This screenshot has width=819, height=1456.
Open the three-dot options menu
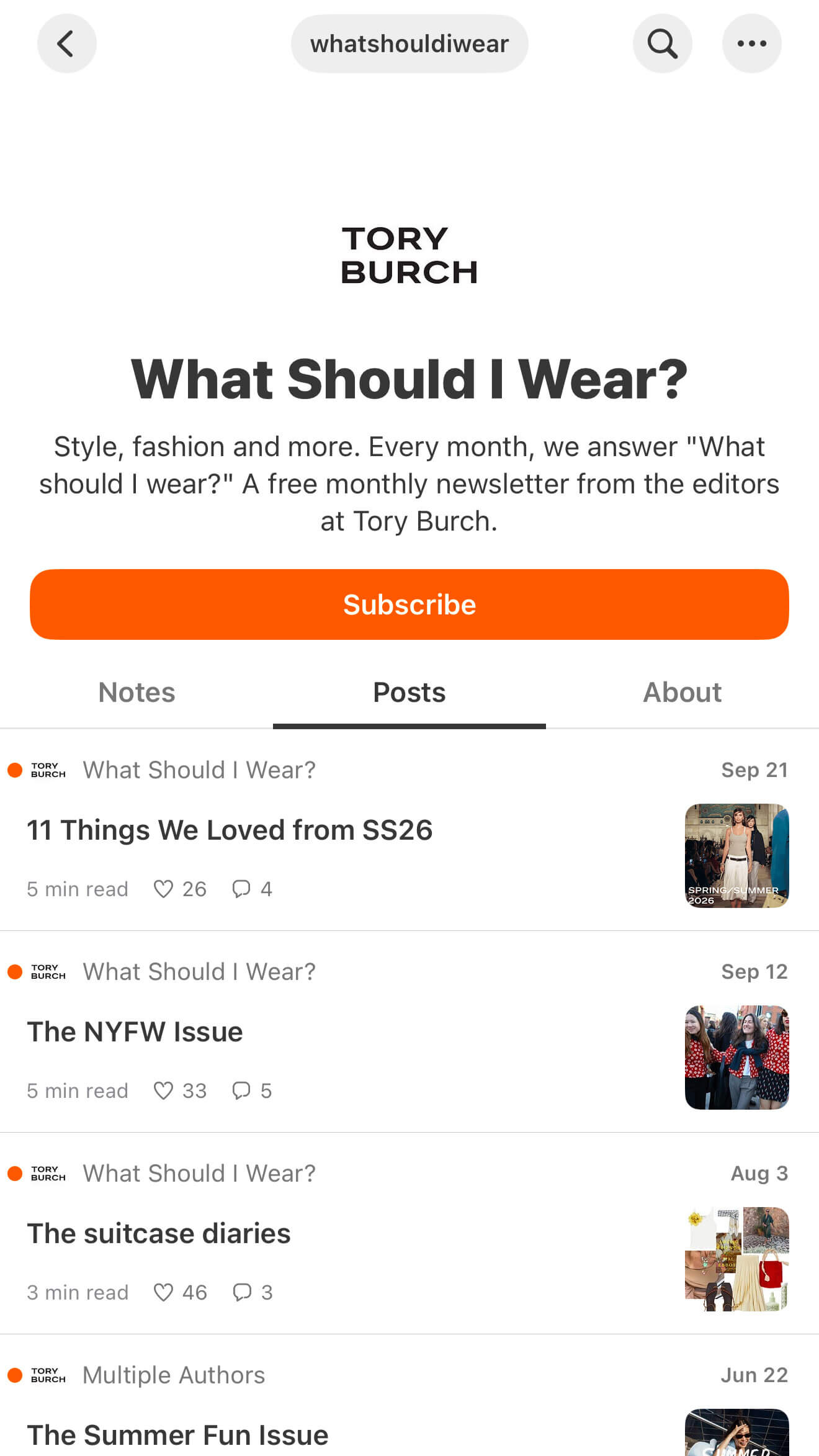751,43
